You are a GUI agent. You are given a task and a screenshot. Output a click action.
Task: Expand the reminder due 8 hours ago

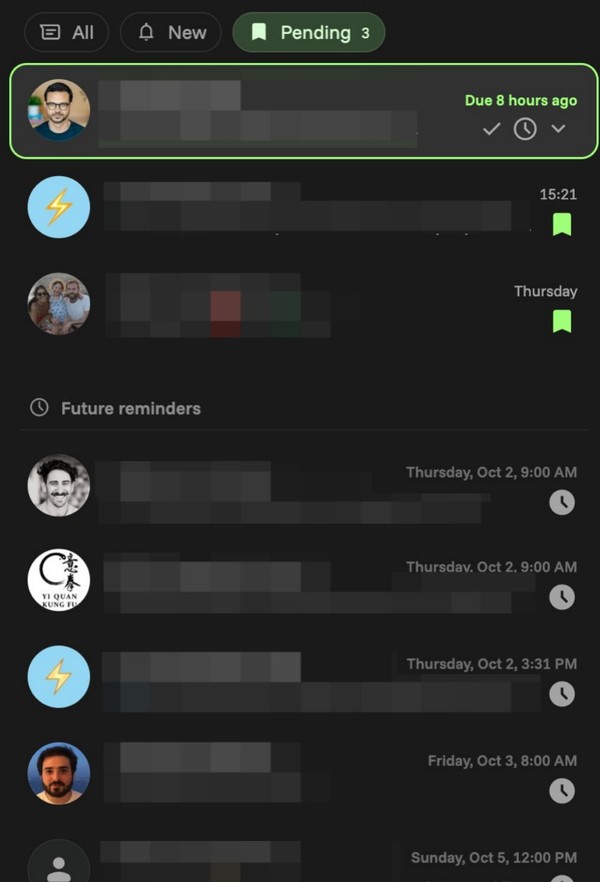pyautogui.click(x=559, y=129)
